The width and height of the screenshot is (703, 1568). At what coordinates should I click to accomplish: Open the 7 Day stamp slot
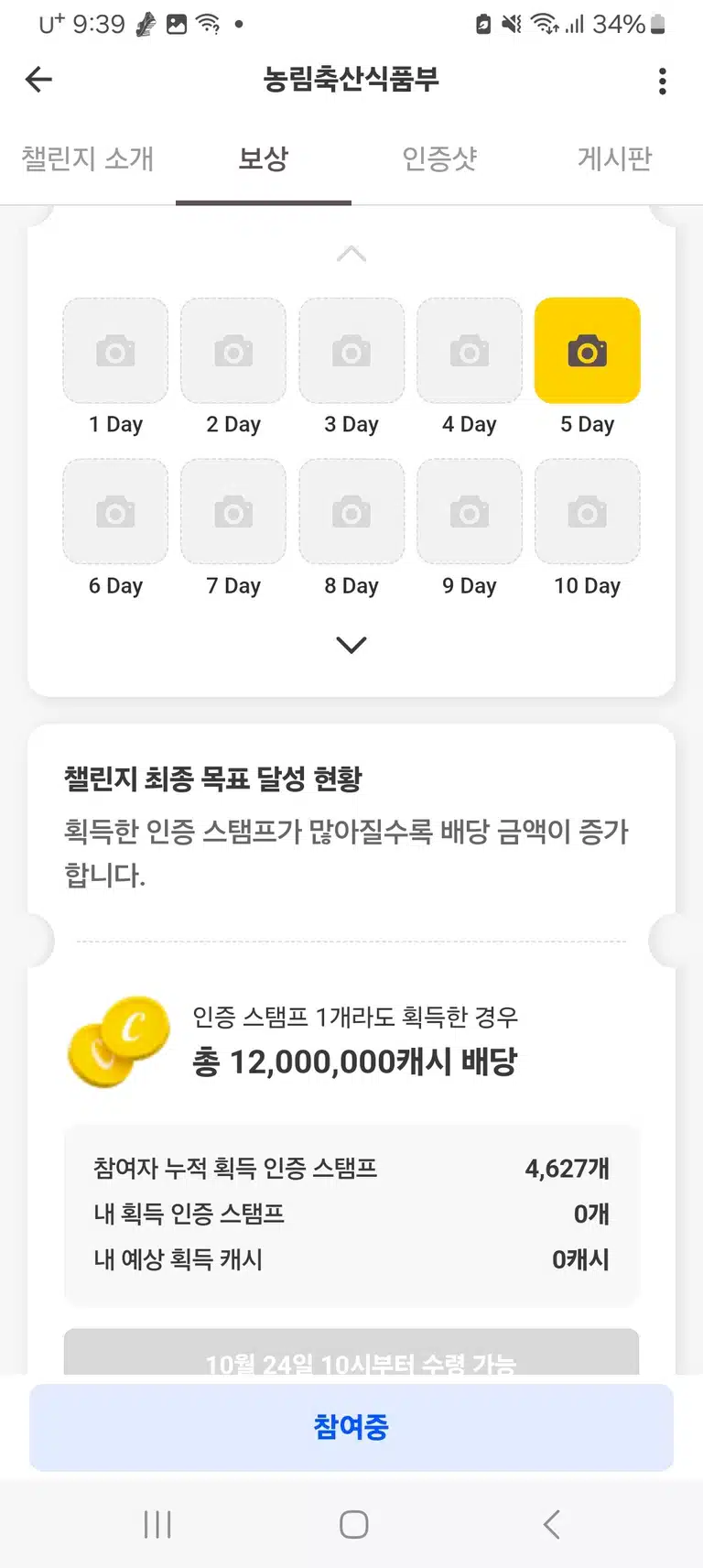[x=233, y=511]
